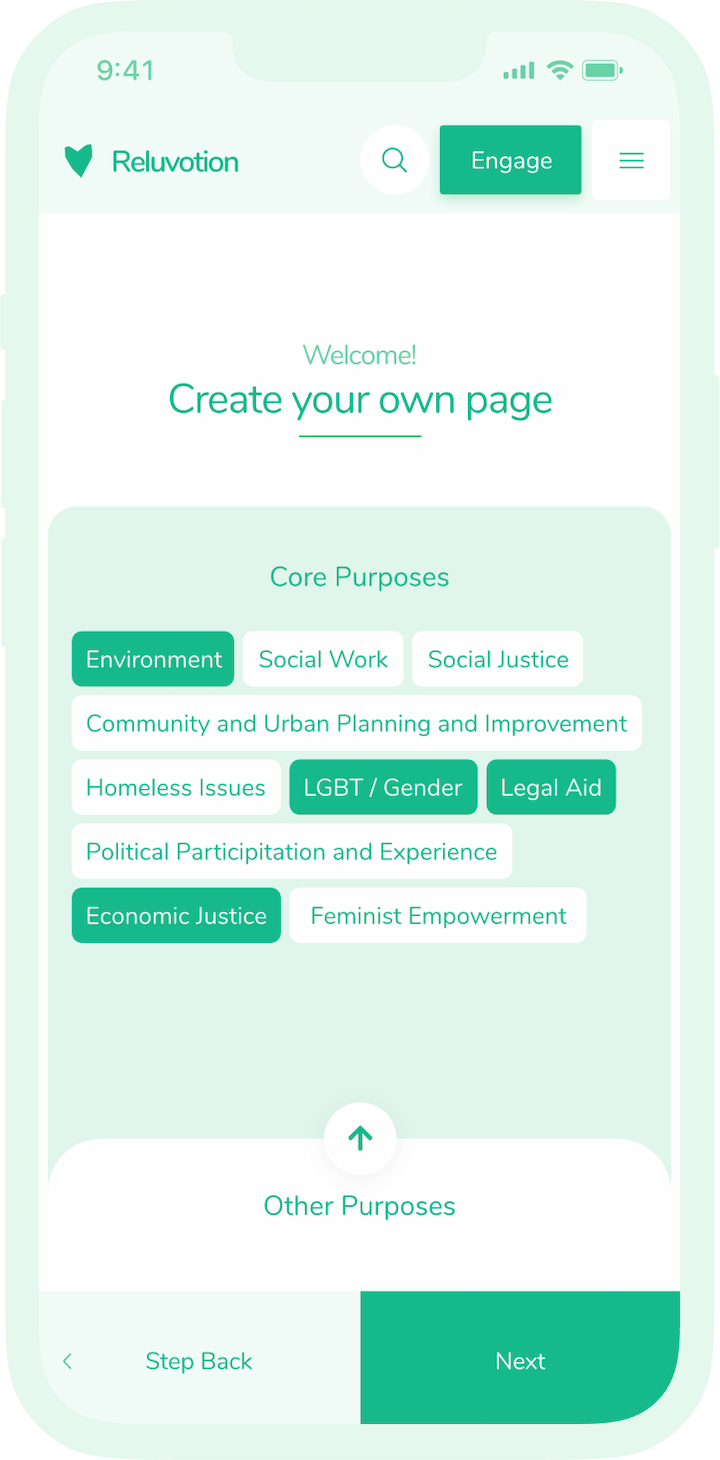This screenshot has width=720, height=1460.
Task: Open the hamburger menu
Action: point(631,160)
